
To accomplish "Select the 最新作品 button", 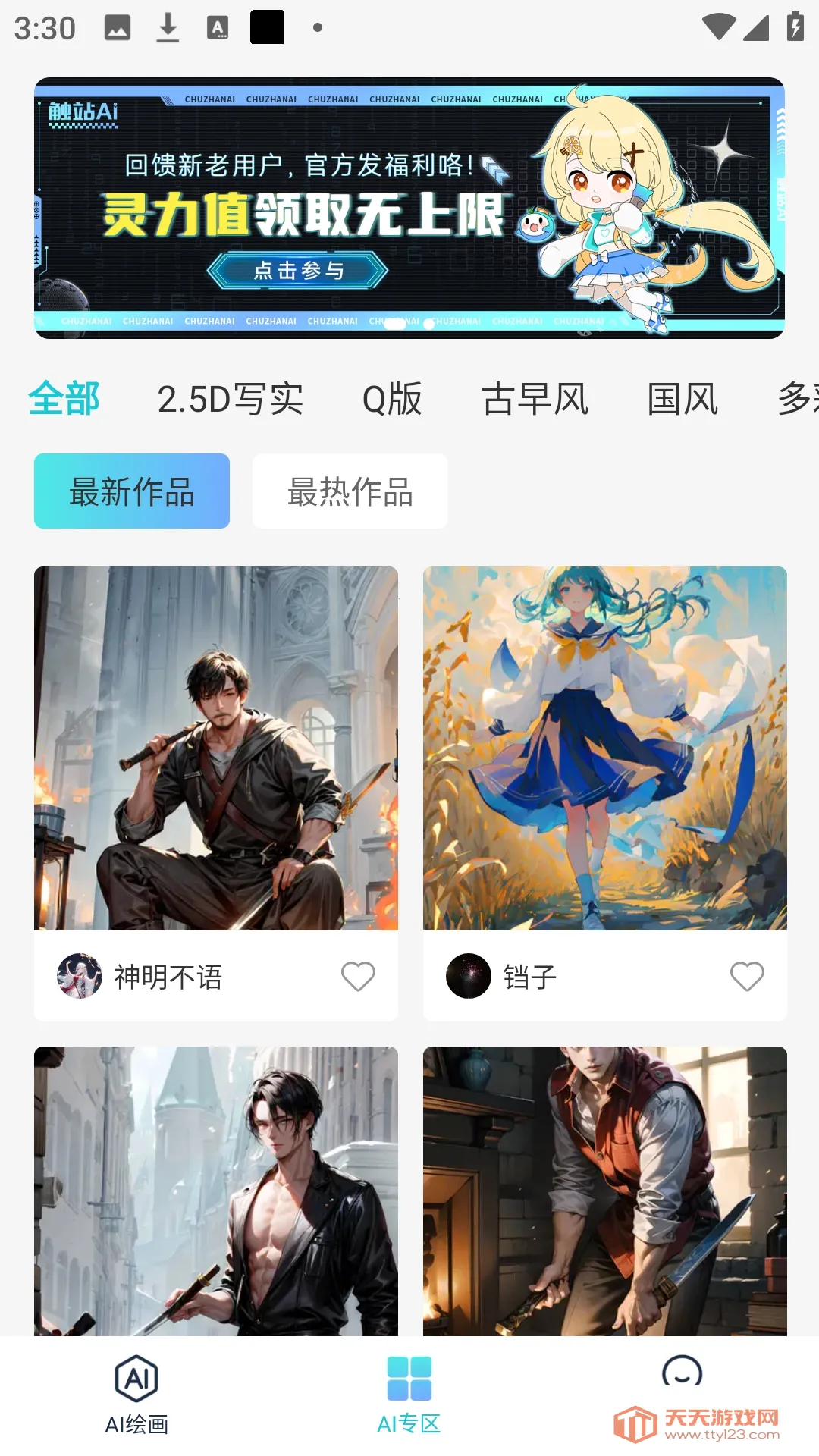I will 130,491.
